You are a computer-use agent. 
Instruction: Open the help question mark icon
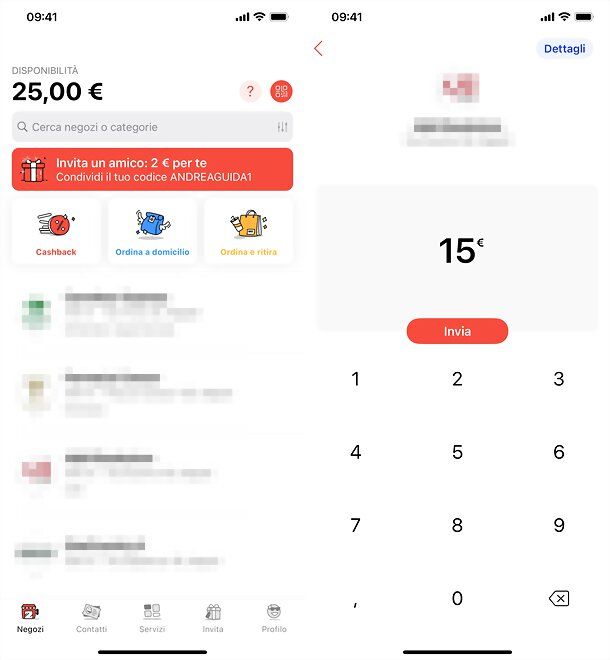coord(250,92)
